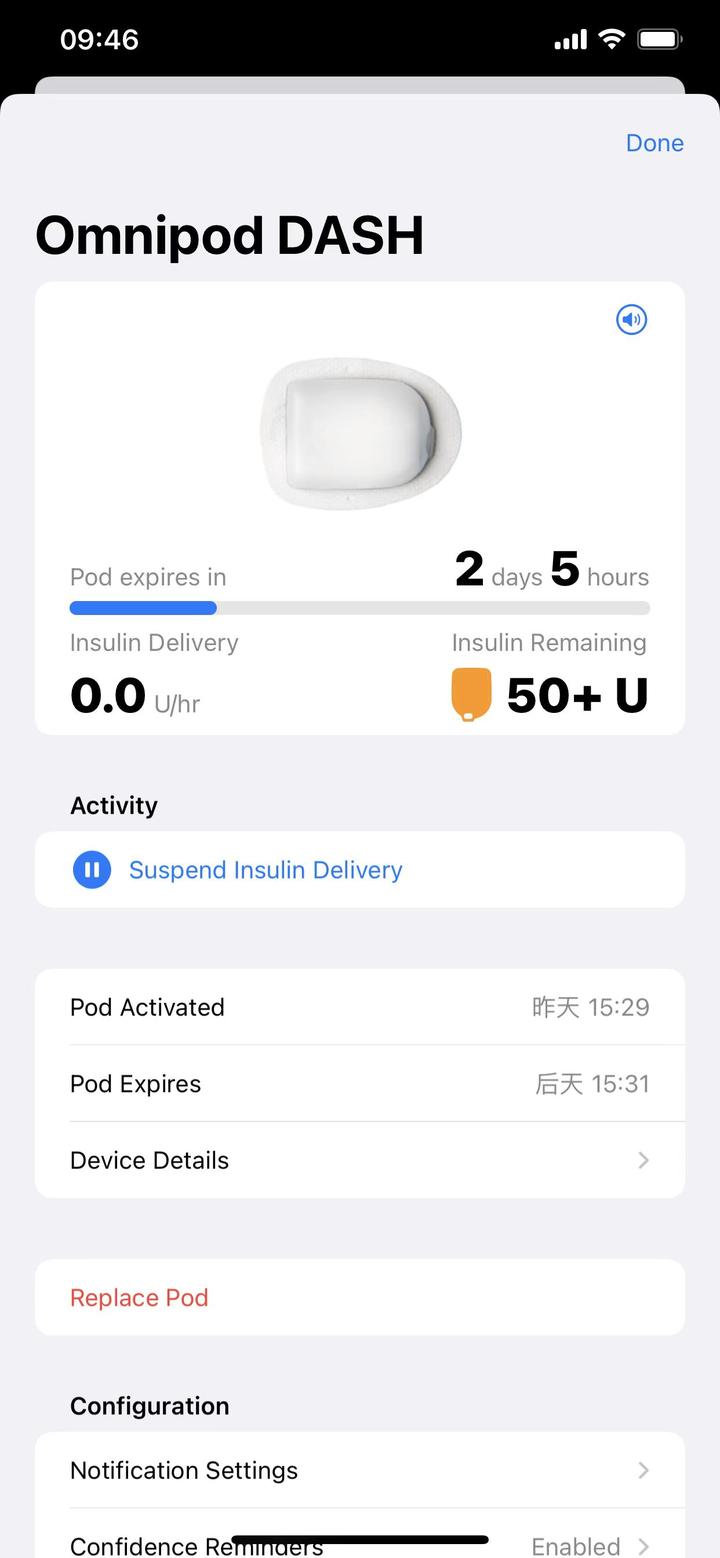Expand Device Details
Screen dimensions: 720x1558
(x=360, y=1160)
